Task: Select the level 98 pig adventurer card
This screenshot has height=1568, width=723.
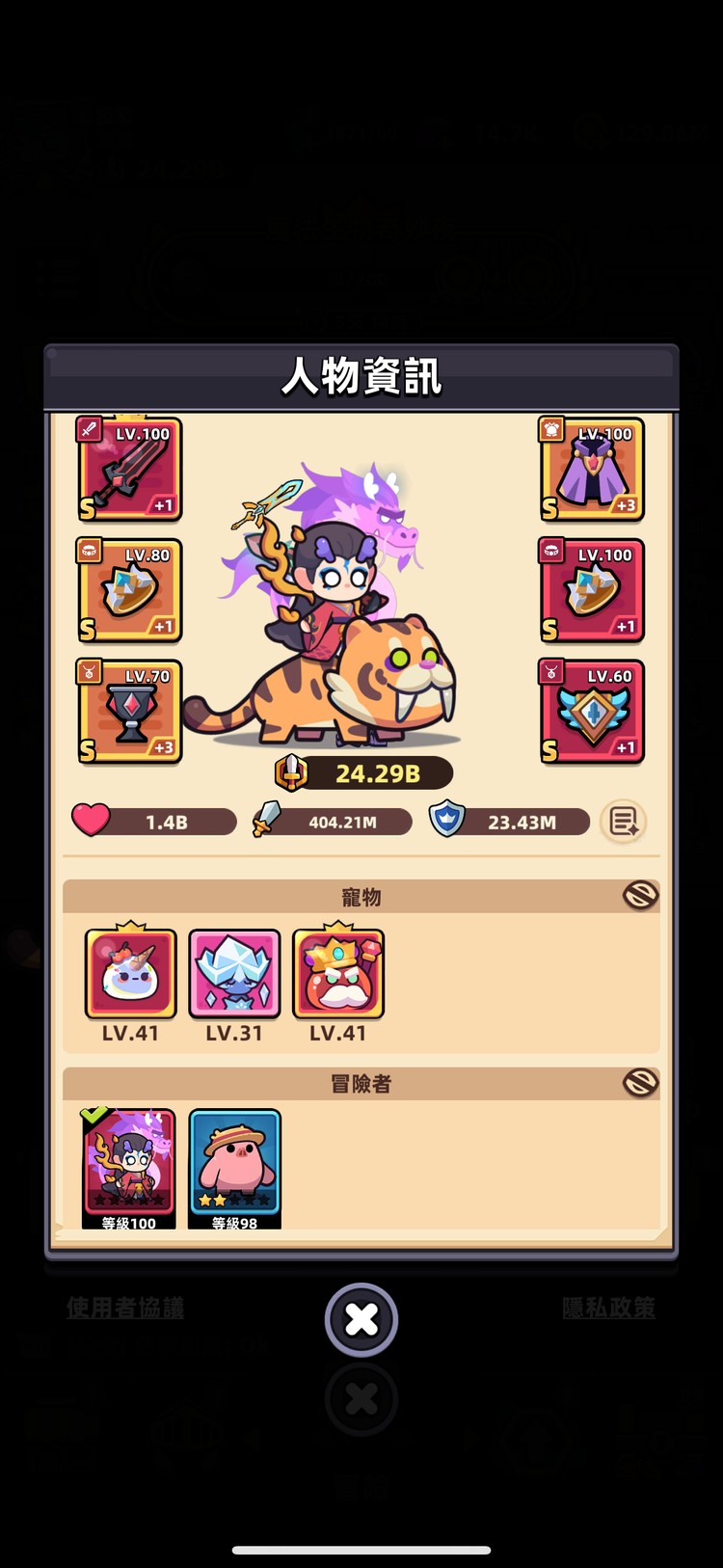Action: 234,1167
